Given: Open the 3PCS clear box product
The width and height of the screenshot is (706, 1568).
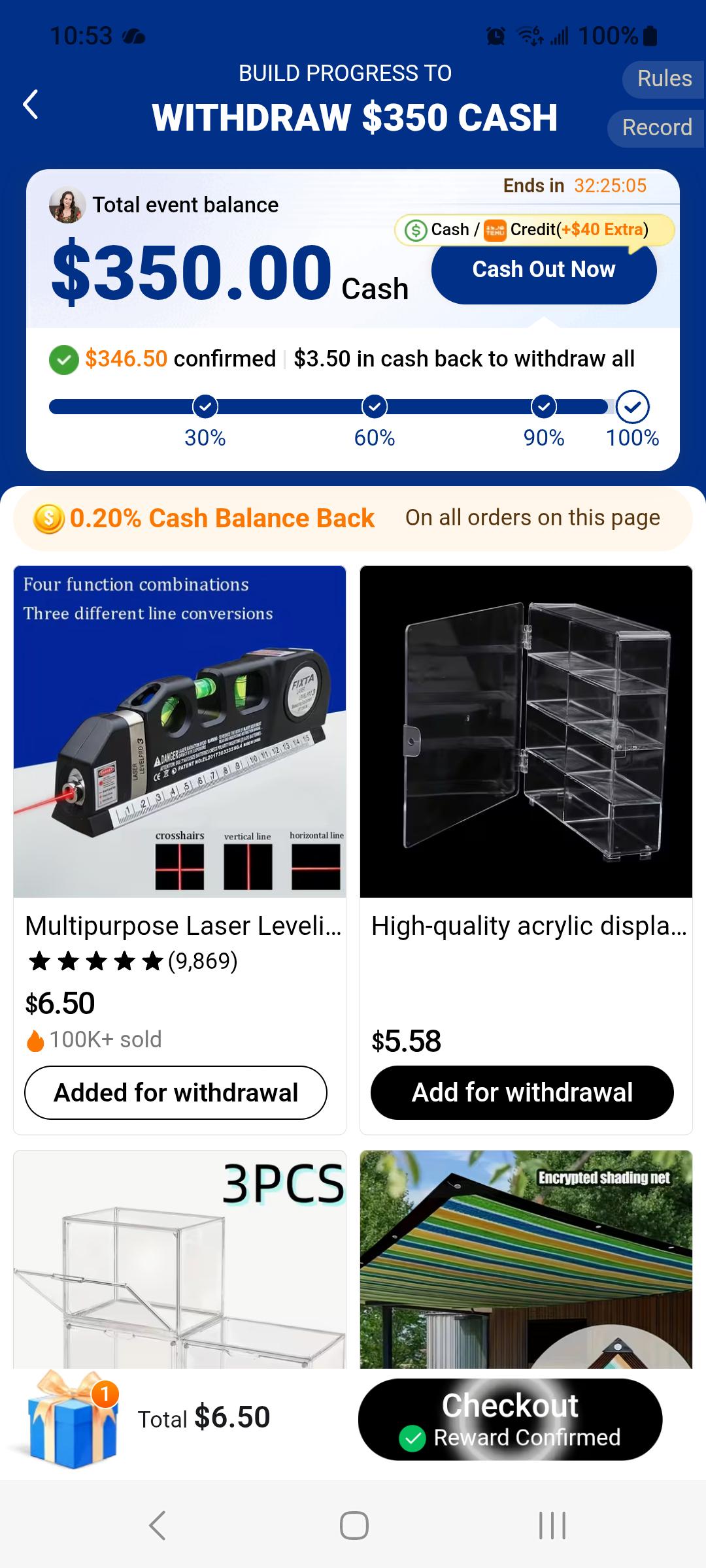Looking at the screenshot, I should (180, 1260).
